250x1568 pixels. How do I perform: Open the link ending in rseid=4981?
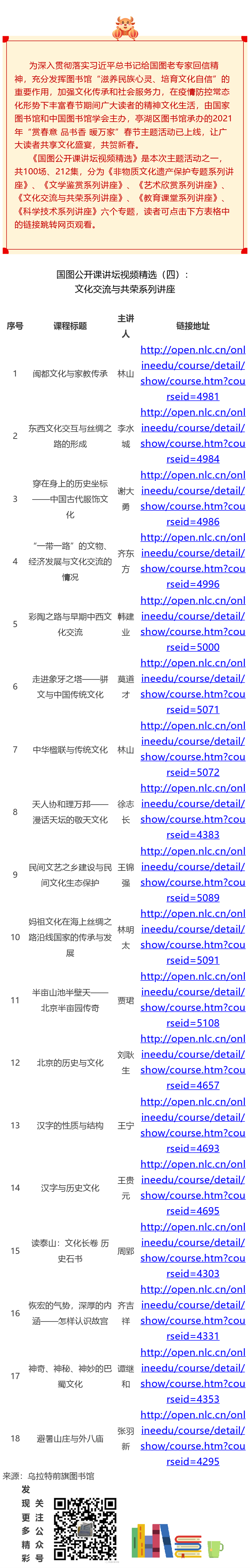(x=193, y=373)
